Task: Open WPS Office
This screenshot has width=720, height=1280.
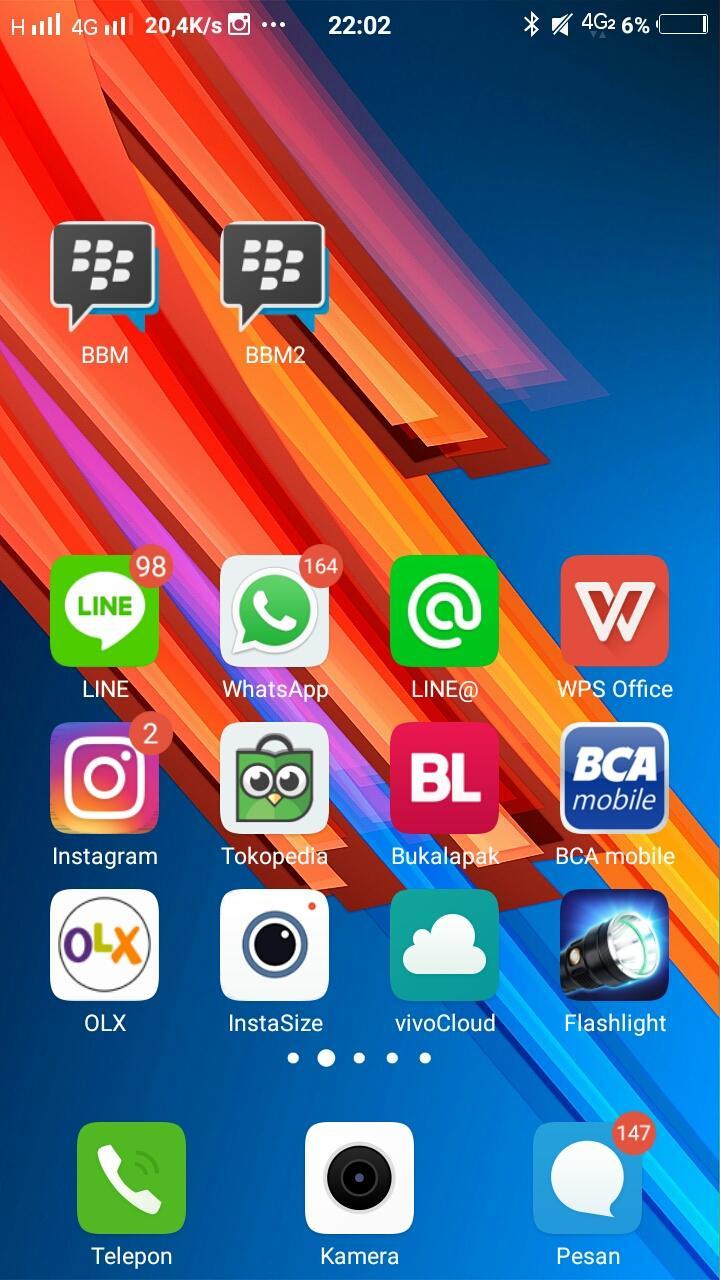Action: tap(614, 611)
